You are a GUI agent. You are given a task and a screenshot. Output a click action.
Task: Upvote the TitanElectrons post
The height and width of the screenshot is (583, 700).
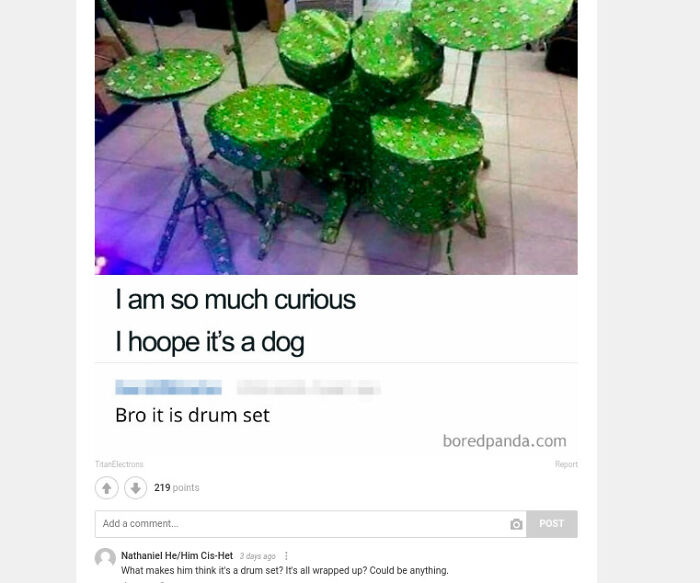tap(107, 488)
